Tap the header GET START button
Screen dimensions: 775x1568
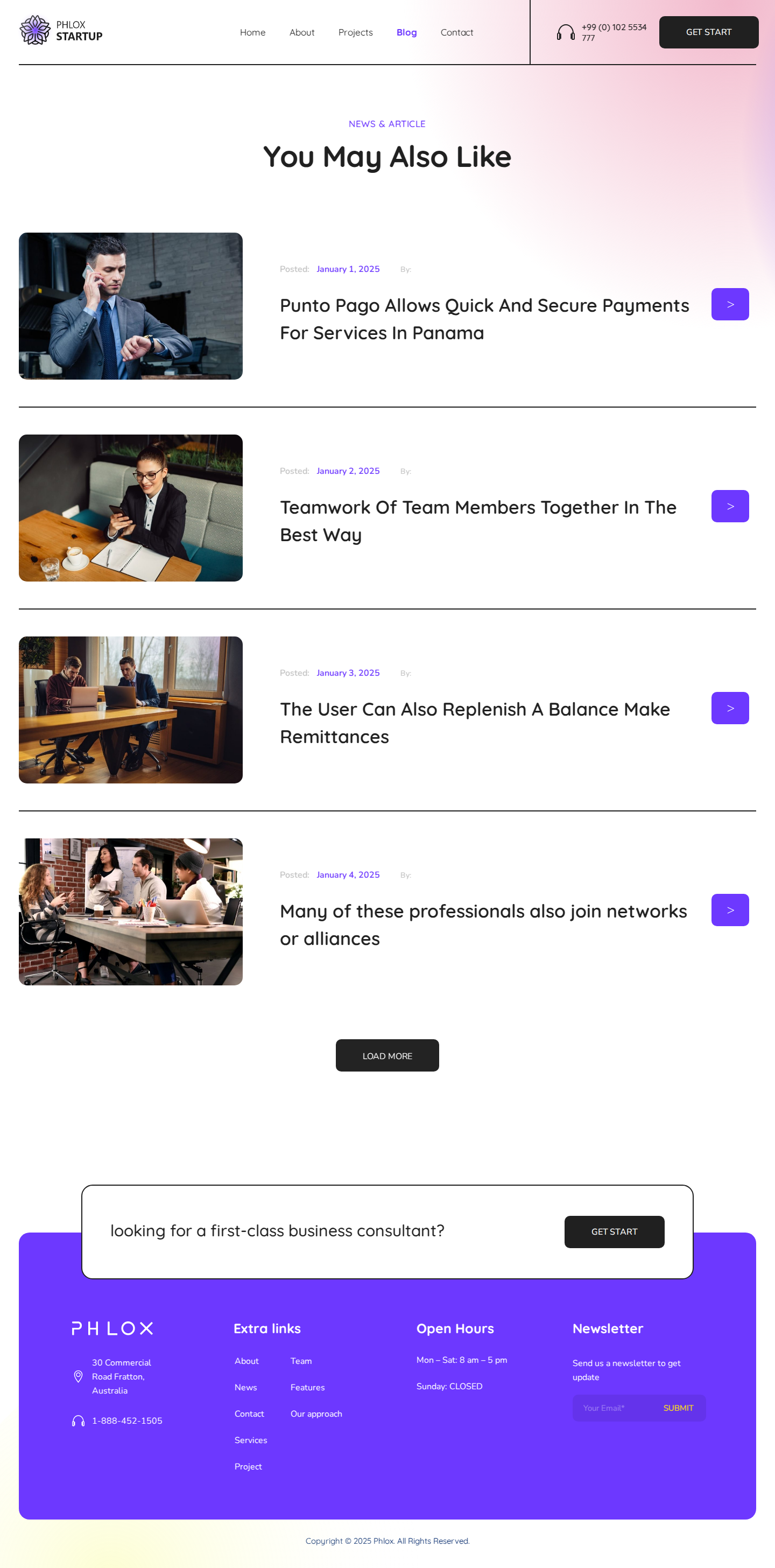708,32
